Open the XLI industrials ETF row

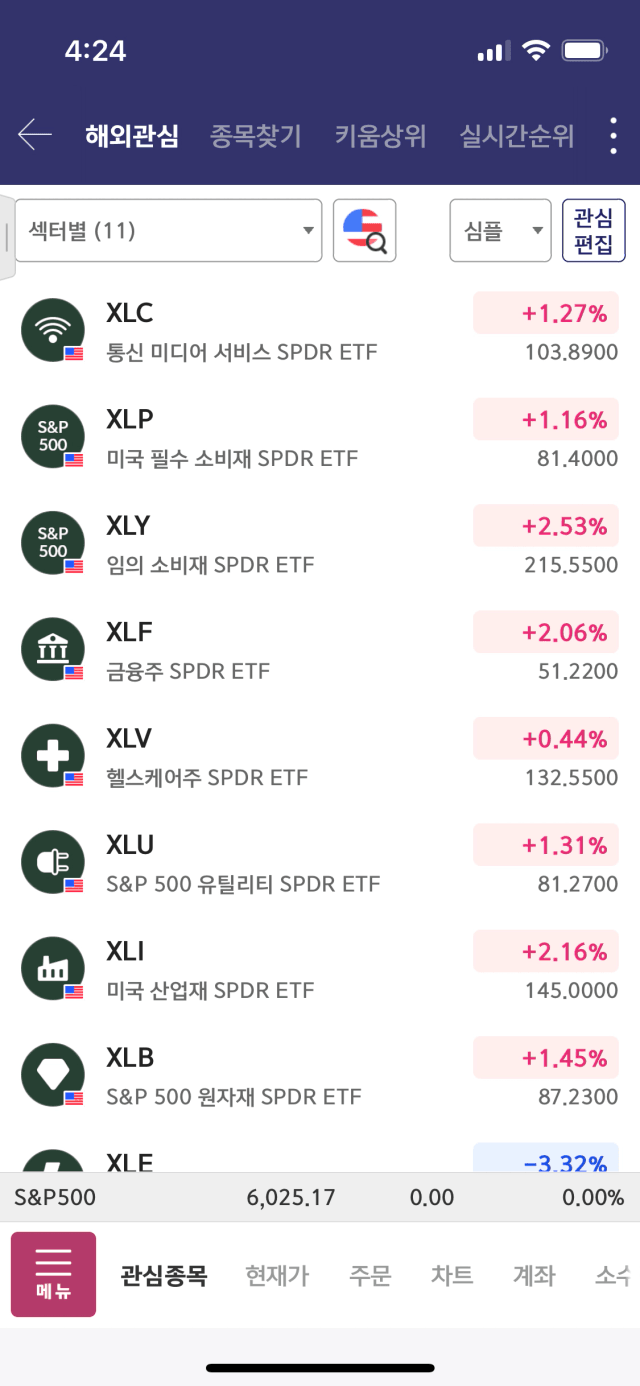(320, 969)
